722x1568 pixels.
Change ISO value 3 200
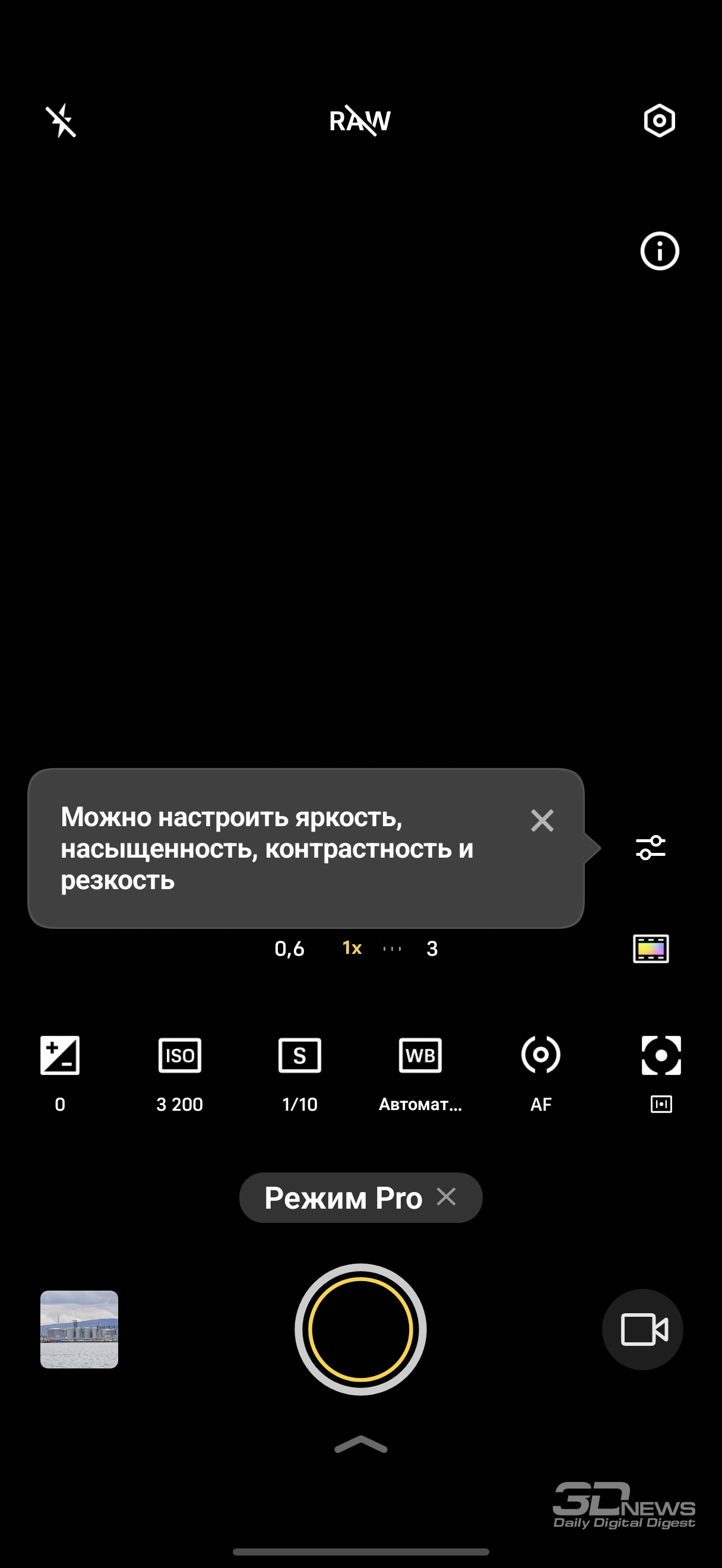tap(179, 1055)
